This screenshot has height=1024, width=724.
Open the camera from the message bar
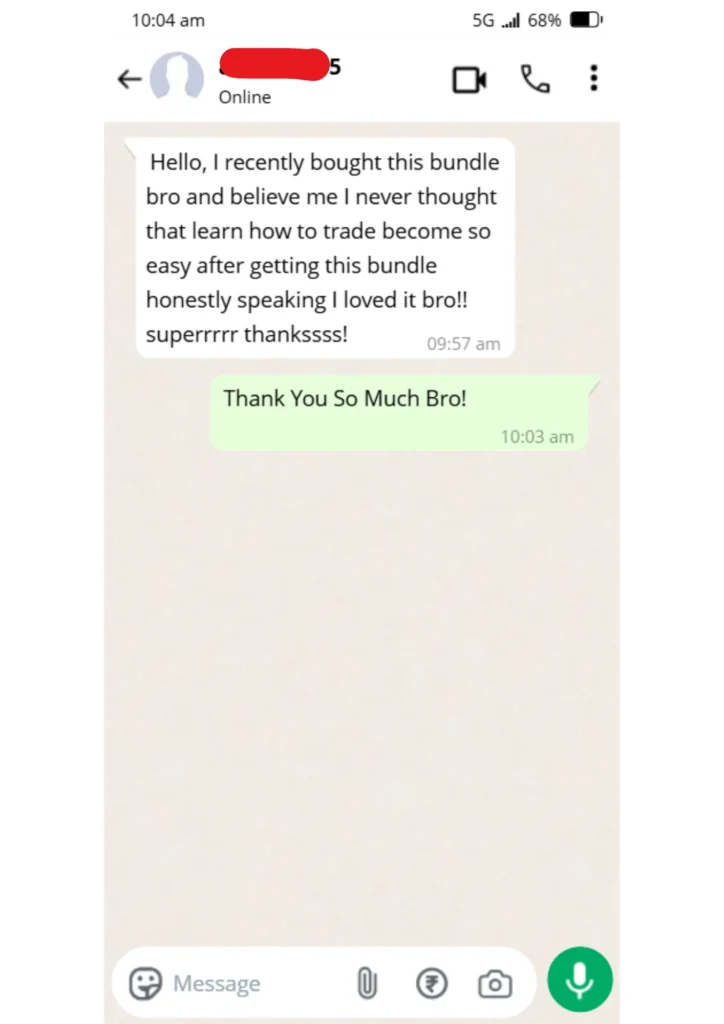(494, 984)
